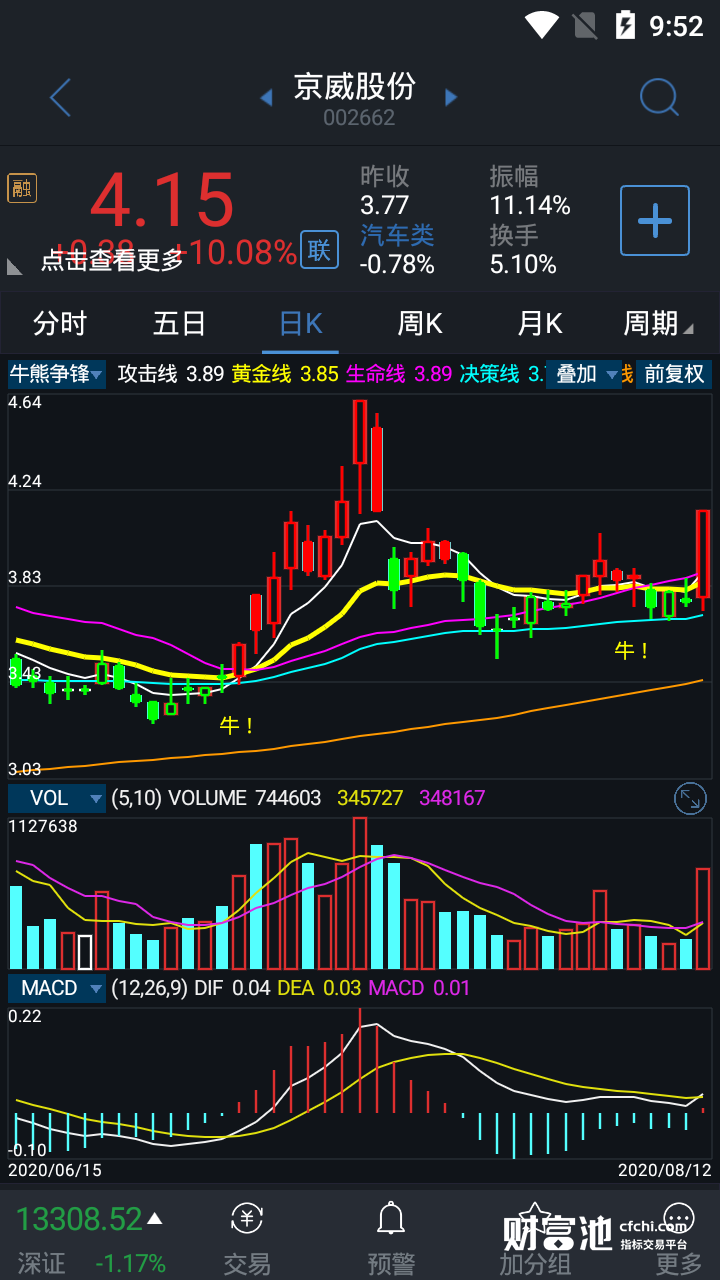This screenshot has height=1280, width=720.
Task: Go back using the top-left arrow
Action: tap(60, 98)
